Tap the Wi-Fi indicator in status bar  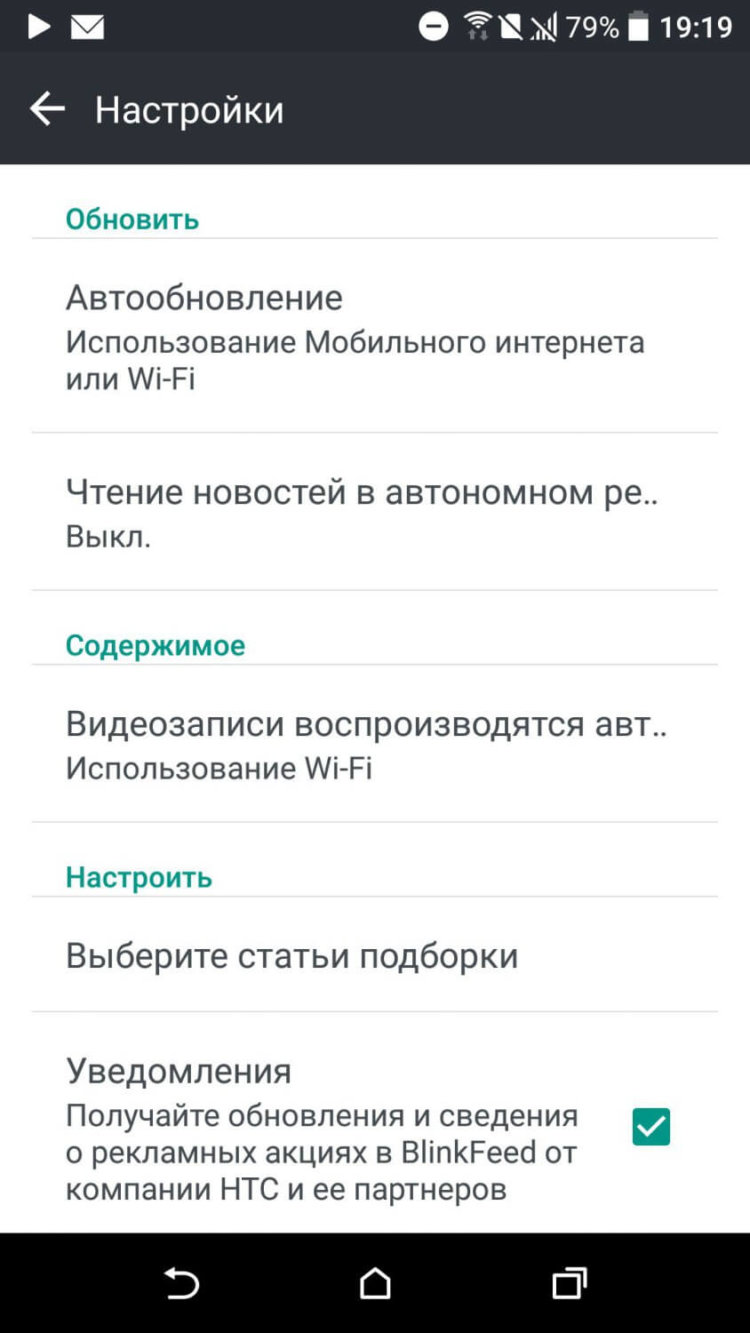pyautogui.click(x=479, y=24)
